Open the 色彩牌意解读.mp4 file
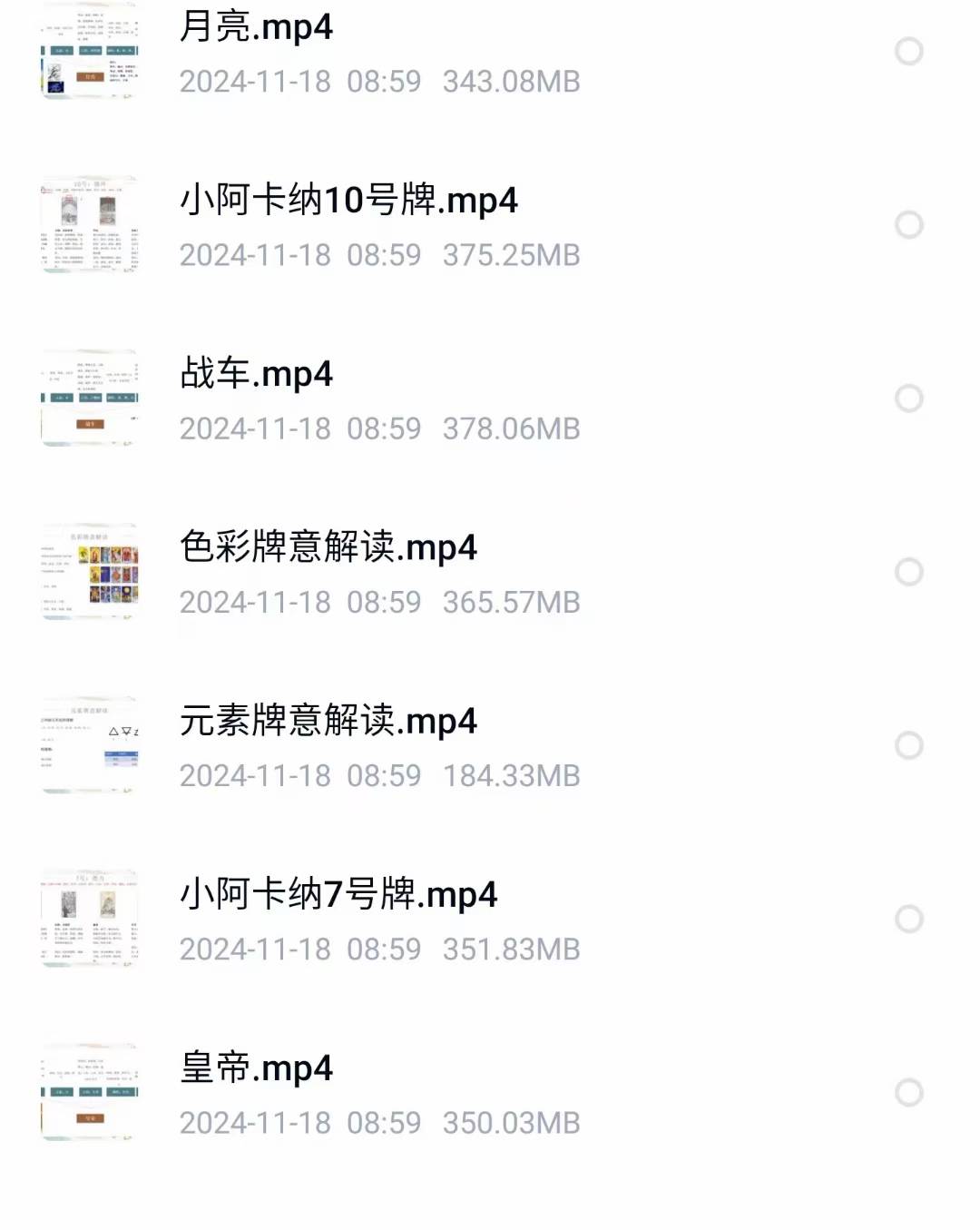This screenshot has height=1230, width=980. (328, 547)
